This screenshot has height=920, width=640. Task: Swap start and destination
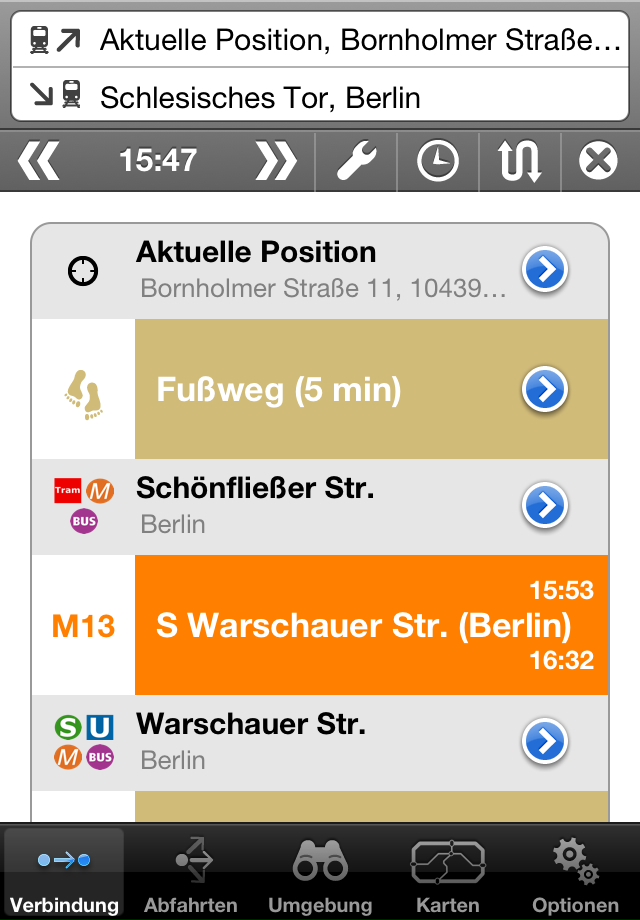[520, 160]
